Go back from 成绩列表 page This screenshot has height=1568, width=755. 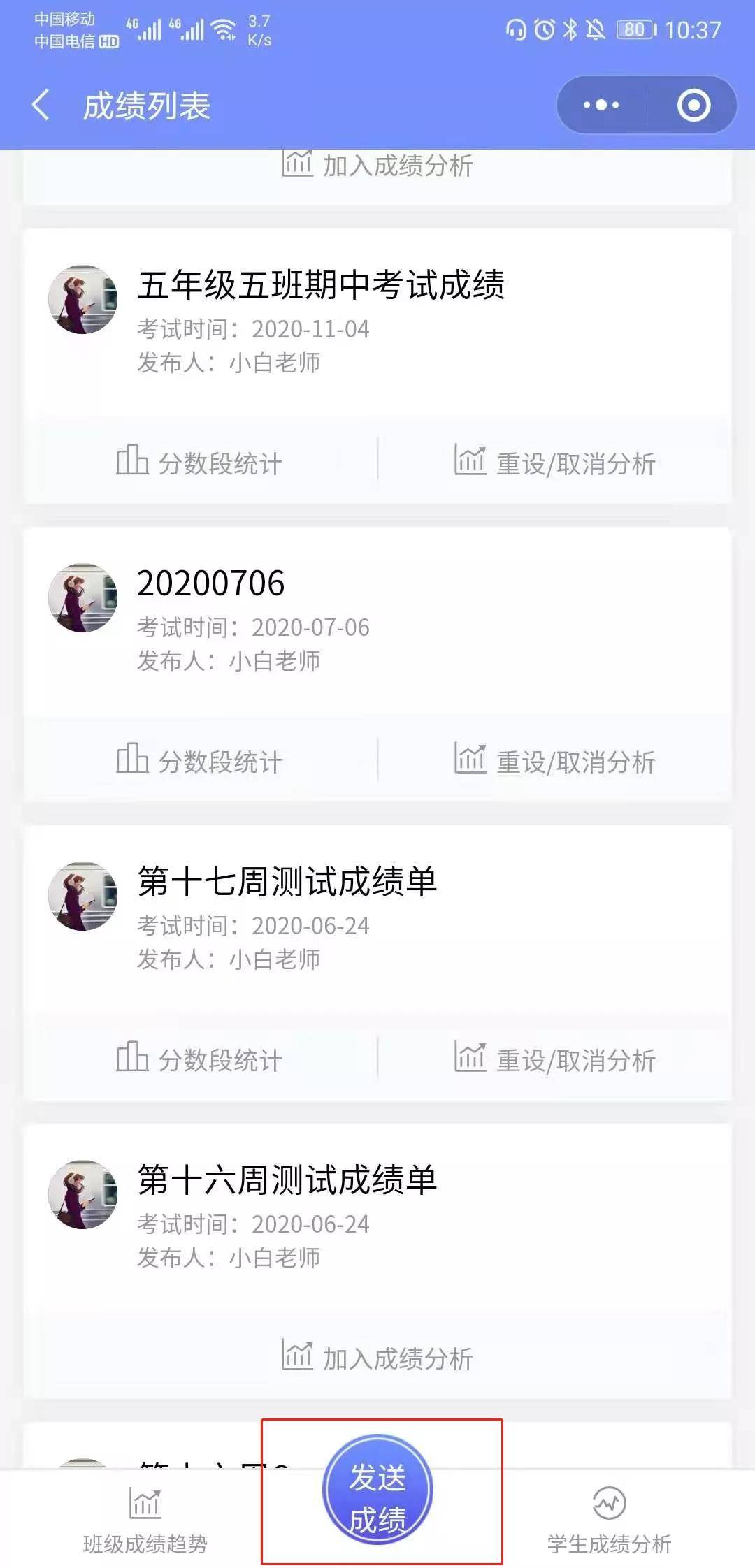tap(41, 106)
